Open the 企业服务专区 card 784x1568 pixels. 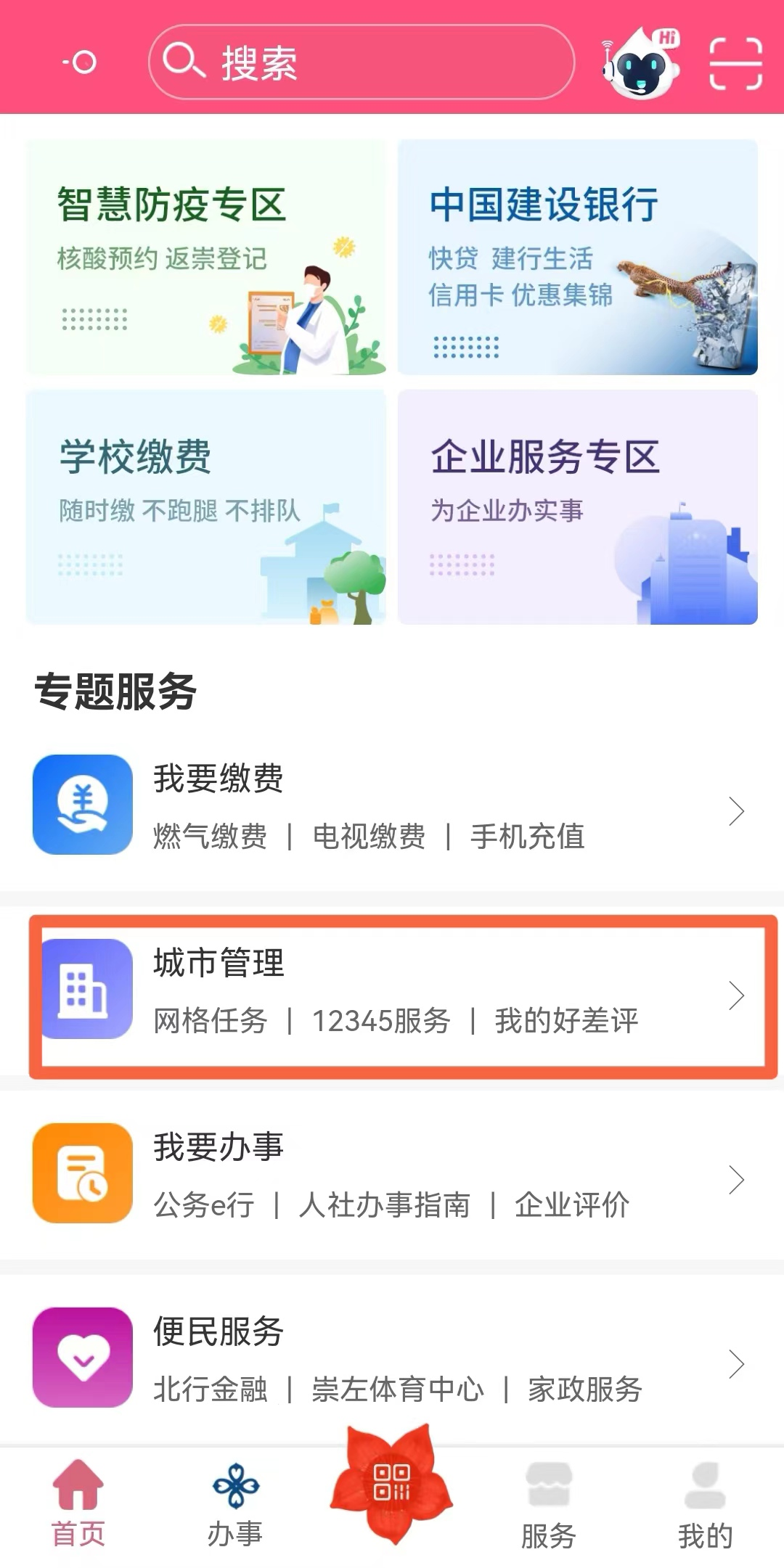coord(577,506)
